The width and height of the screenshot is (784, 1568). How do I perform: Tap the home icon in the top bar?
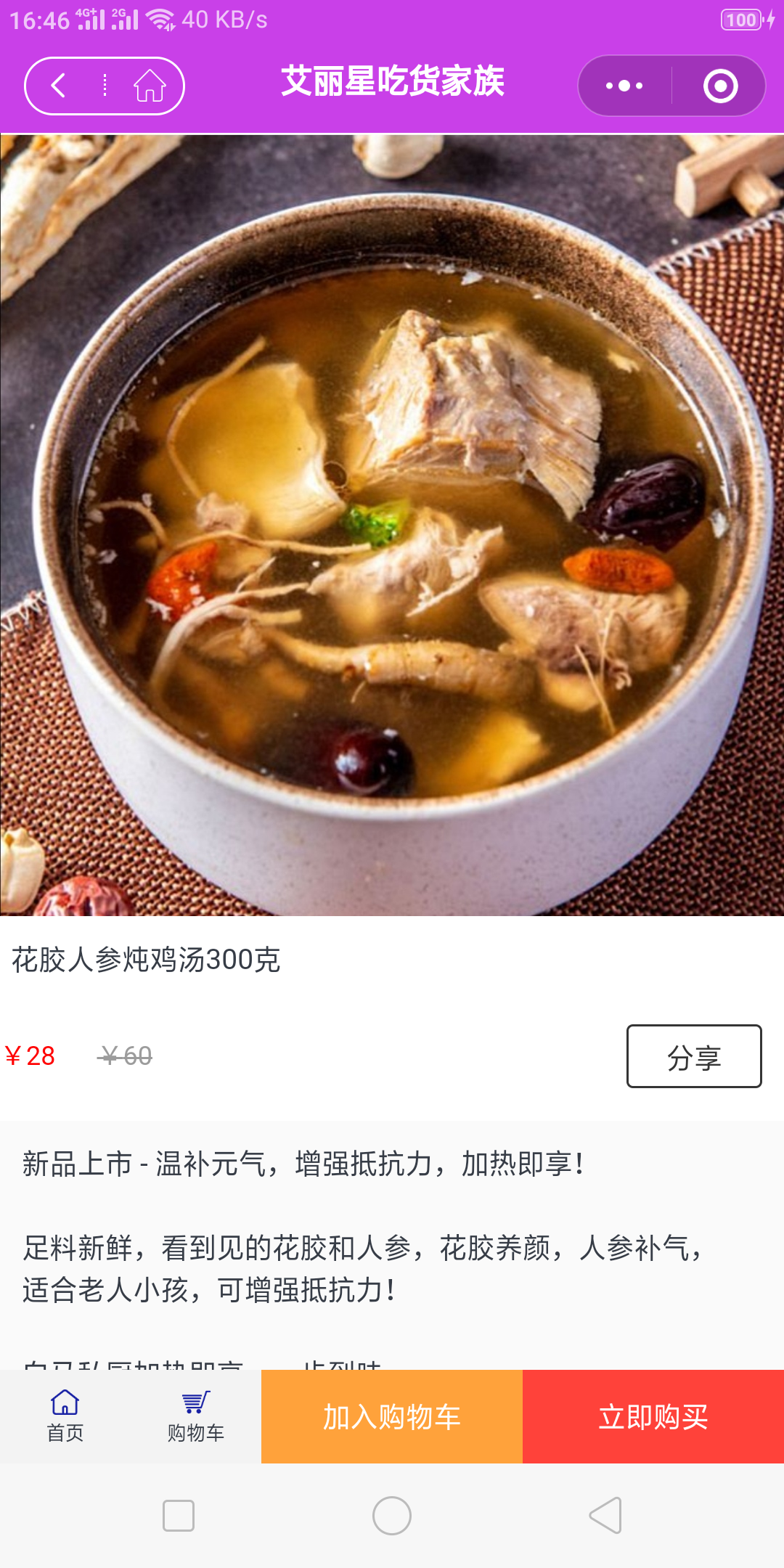pyautogui.click(x=150, y=86)
